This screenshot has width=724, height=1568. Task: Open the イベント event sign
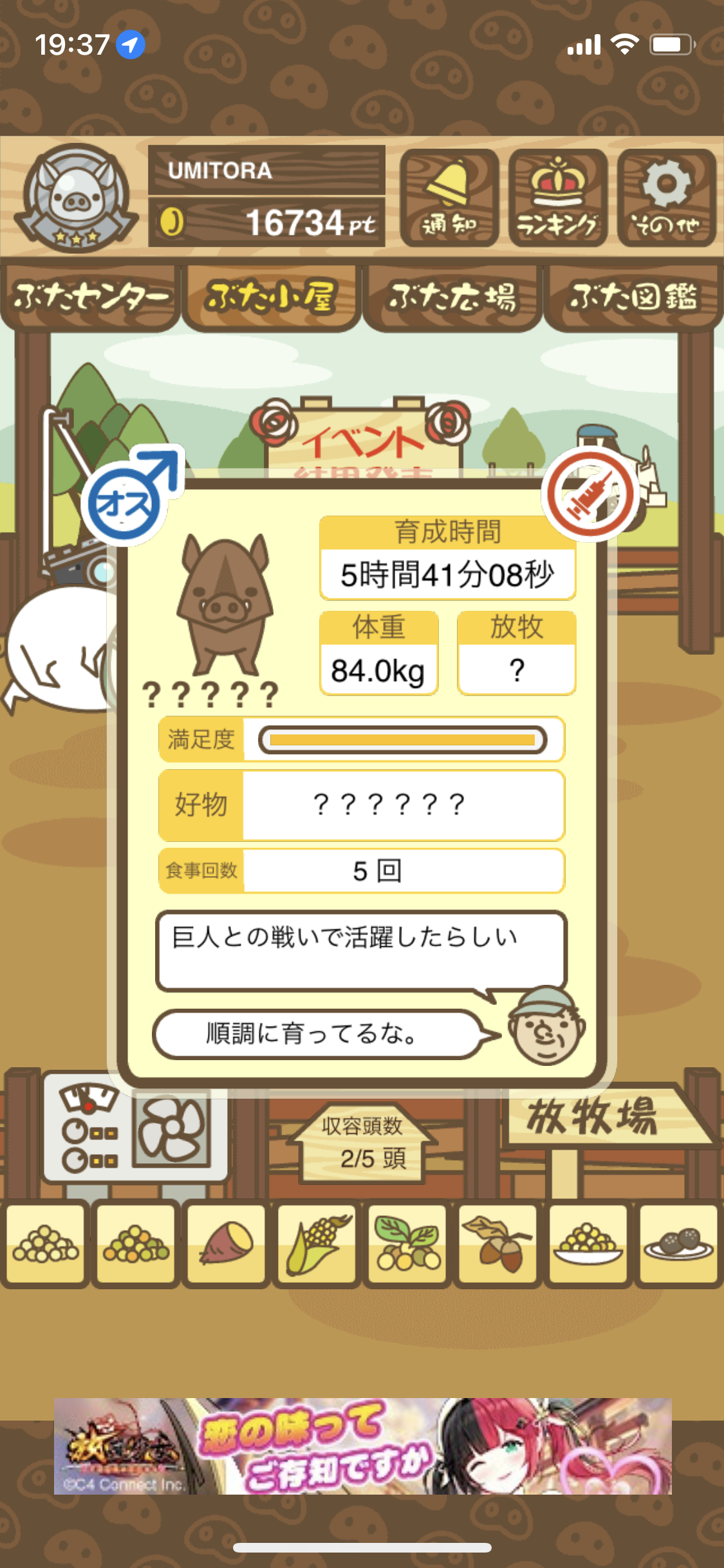(362, 438)
